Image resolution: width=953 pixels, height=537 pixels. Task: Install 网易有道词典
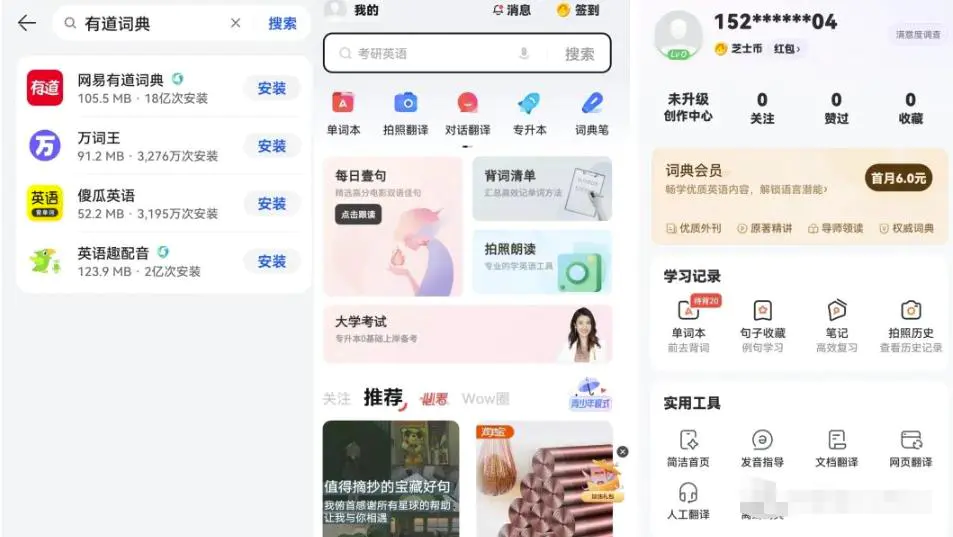[x=272, y=88]
